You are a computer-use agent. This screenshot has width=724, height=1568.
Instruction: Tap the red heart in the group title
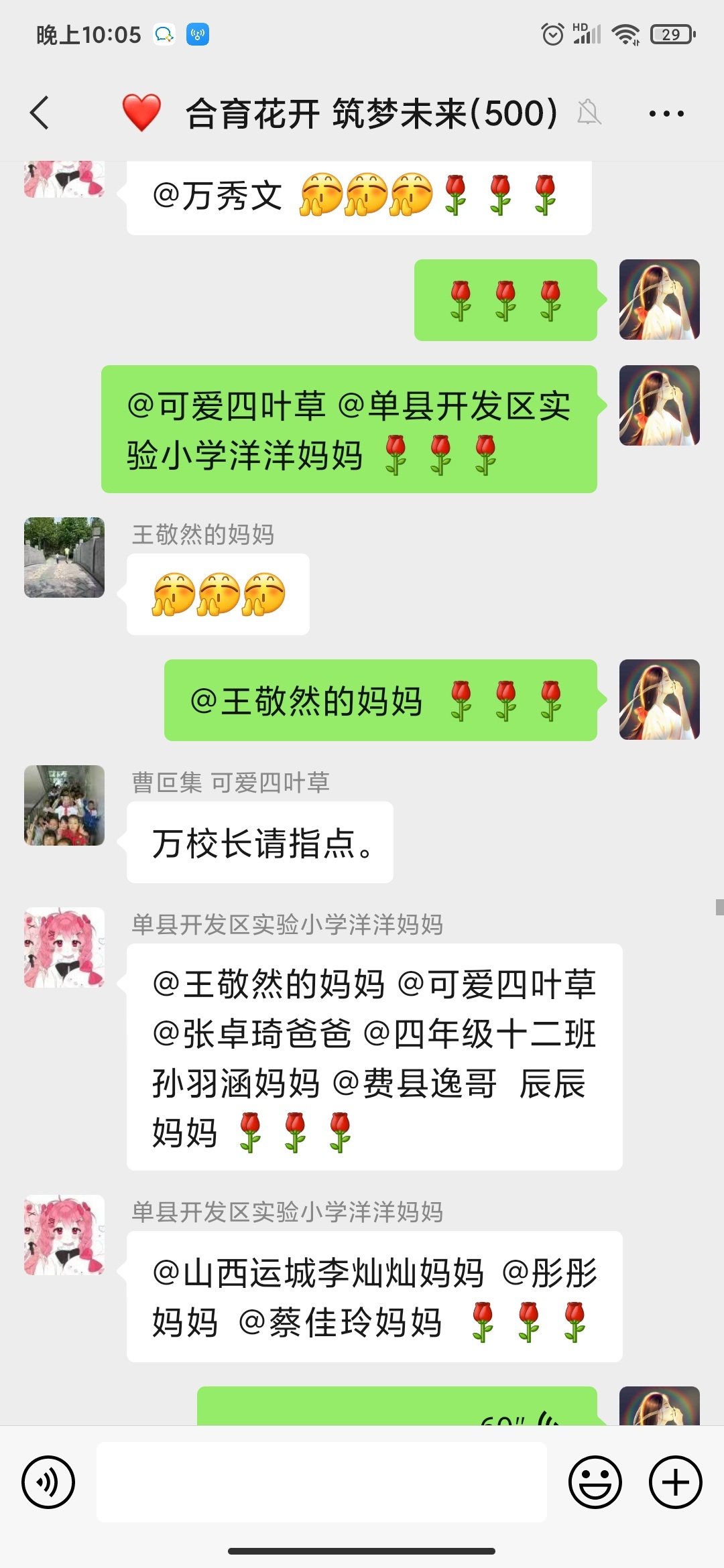pyautogui.click(x=141, y=114)
